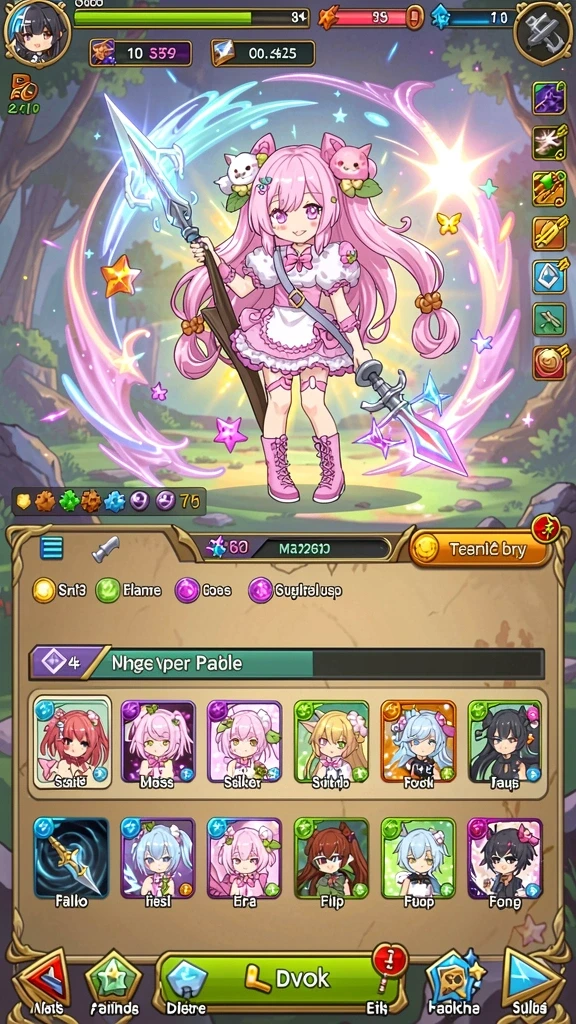Image resolution: width=576 pixels, height=1024 pixels.
Task: Open the player avatar profile
Action: (31, 31)
